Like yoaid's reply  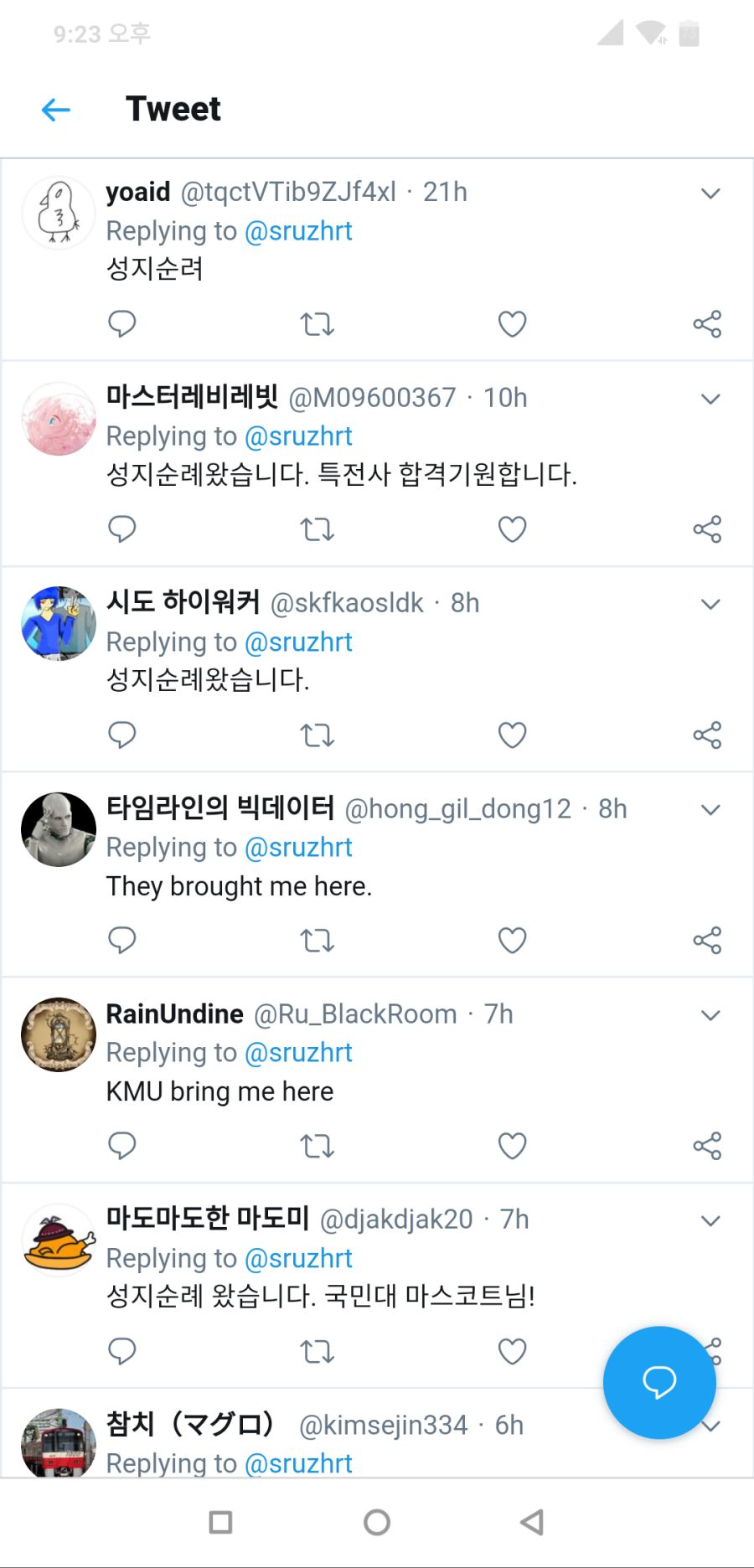coord(512,323)
